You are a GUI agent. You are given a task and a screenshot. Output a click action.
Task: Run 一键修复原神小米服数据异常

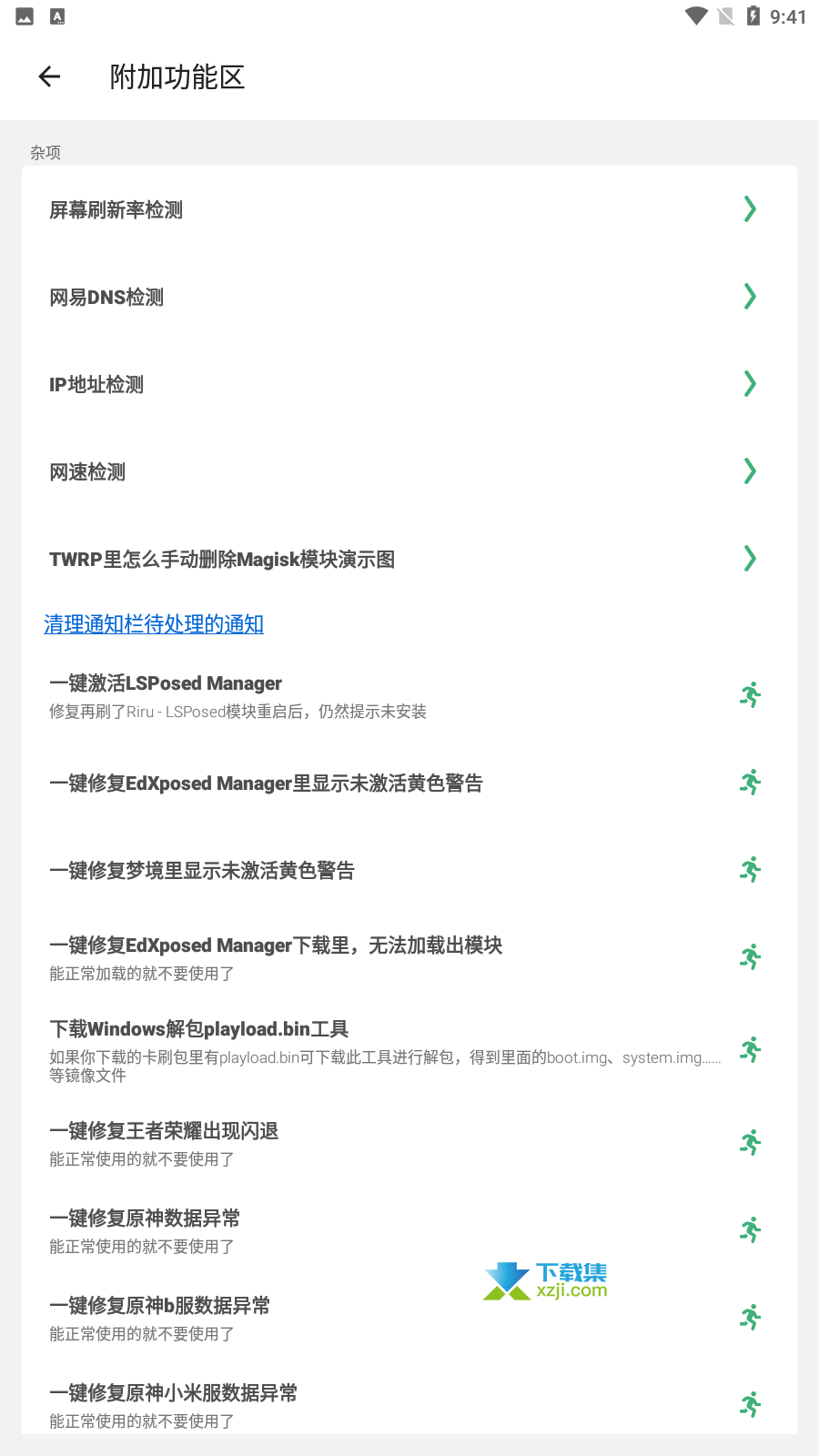click(409, 1401)
